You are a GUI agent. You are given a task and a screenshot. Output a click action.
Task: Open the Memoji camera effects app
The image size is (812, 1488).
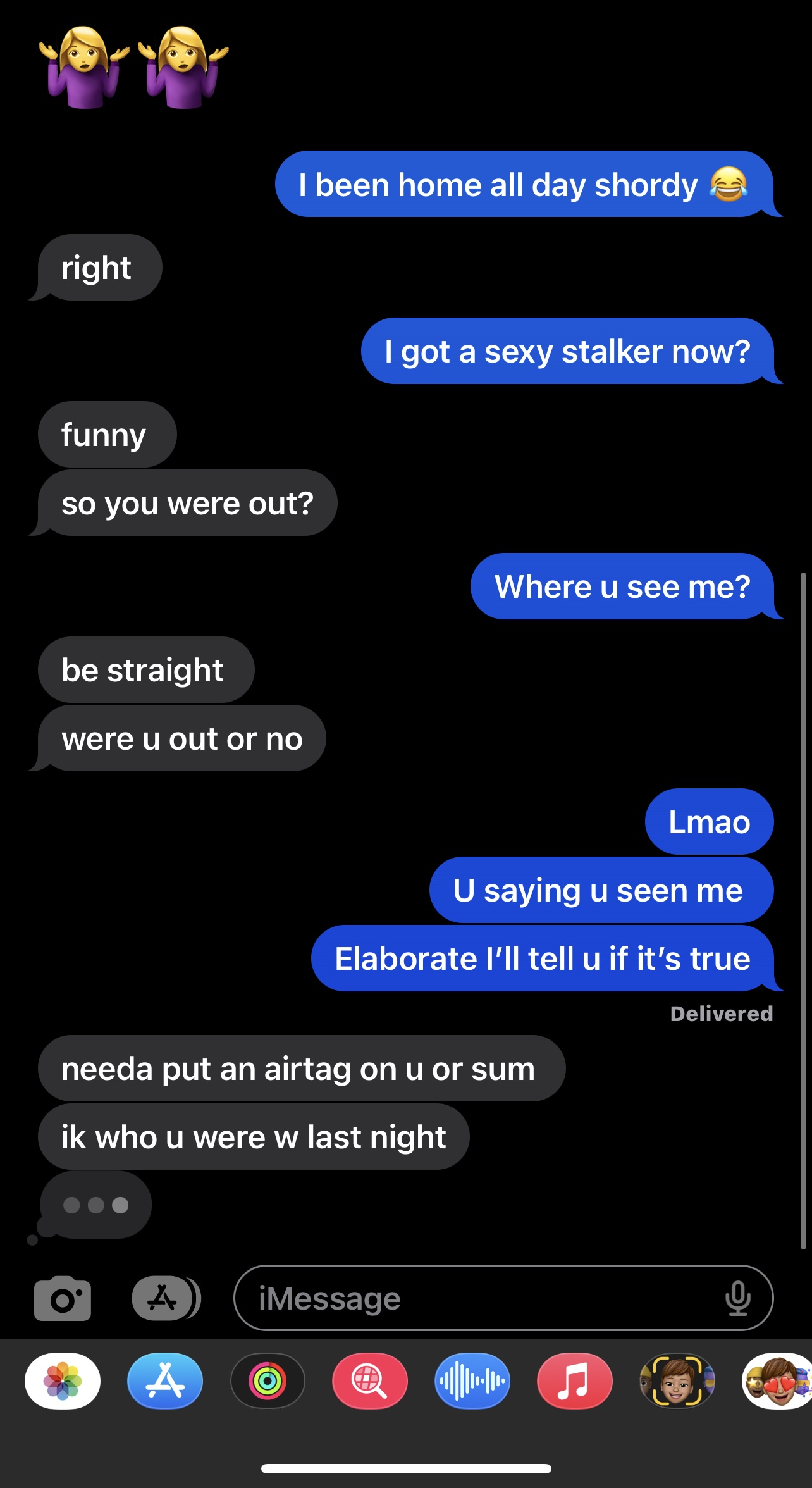click(677, 1380)
